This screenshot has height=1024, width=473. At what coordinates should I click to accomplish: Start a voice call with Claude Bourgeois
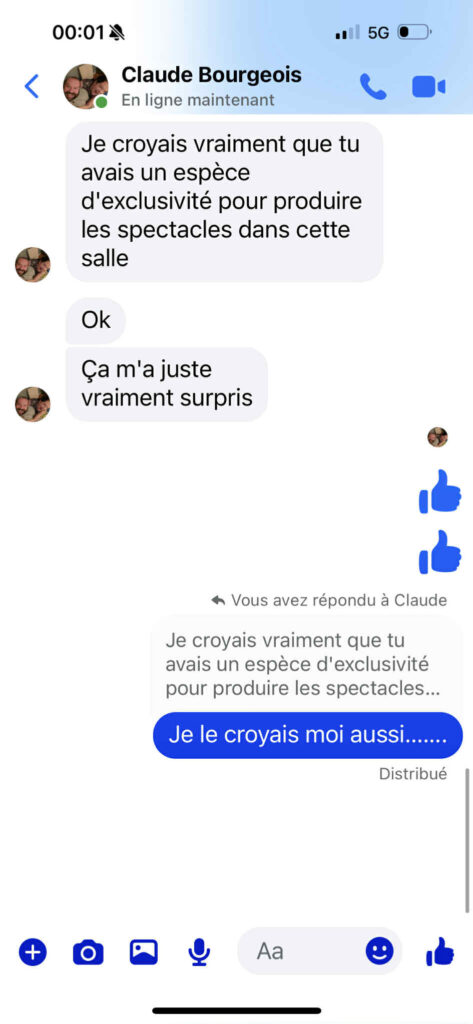pos(373,86)
